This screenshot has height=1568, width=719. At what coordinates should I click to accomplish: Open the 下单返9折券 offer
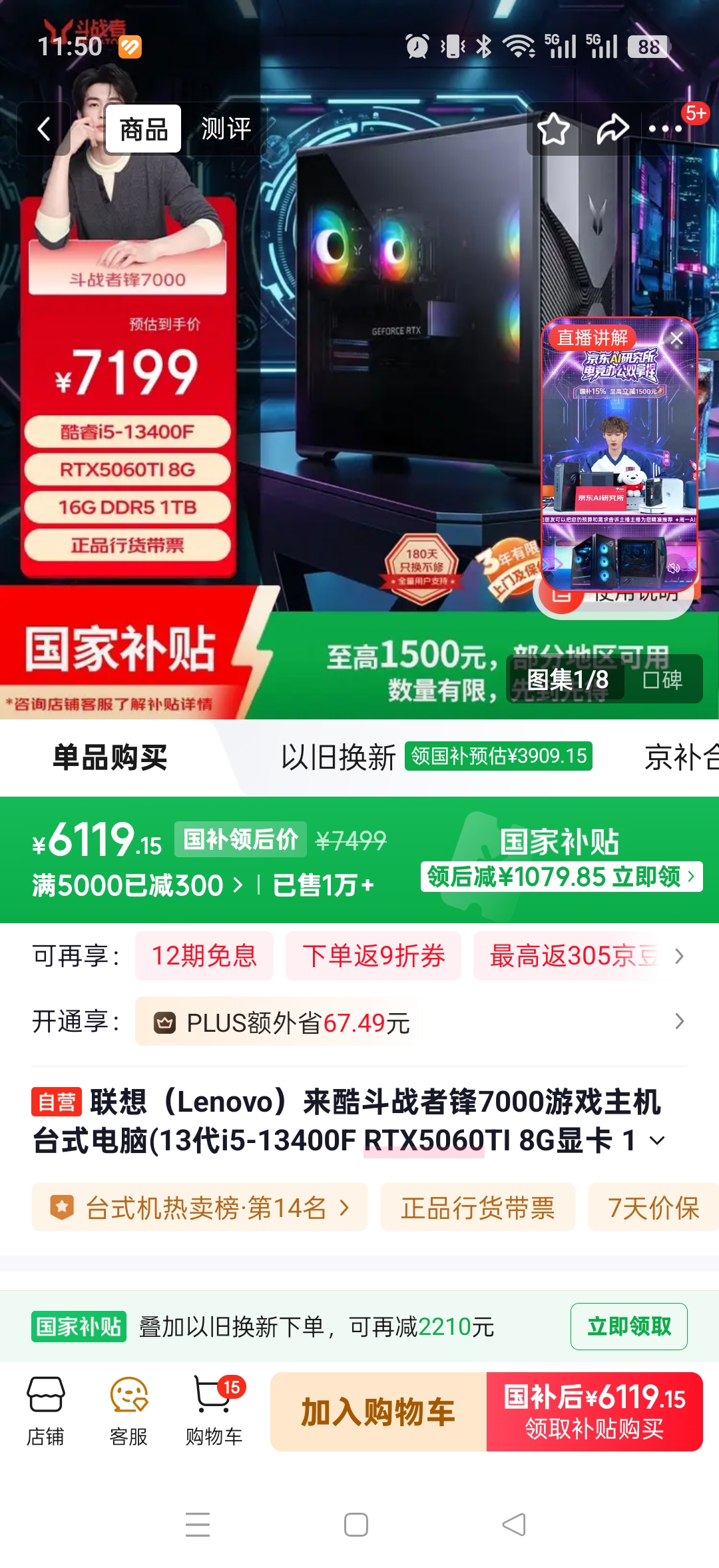(x=373, y=956)
